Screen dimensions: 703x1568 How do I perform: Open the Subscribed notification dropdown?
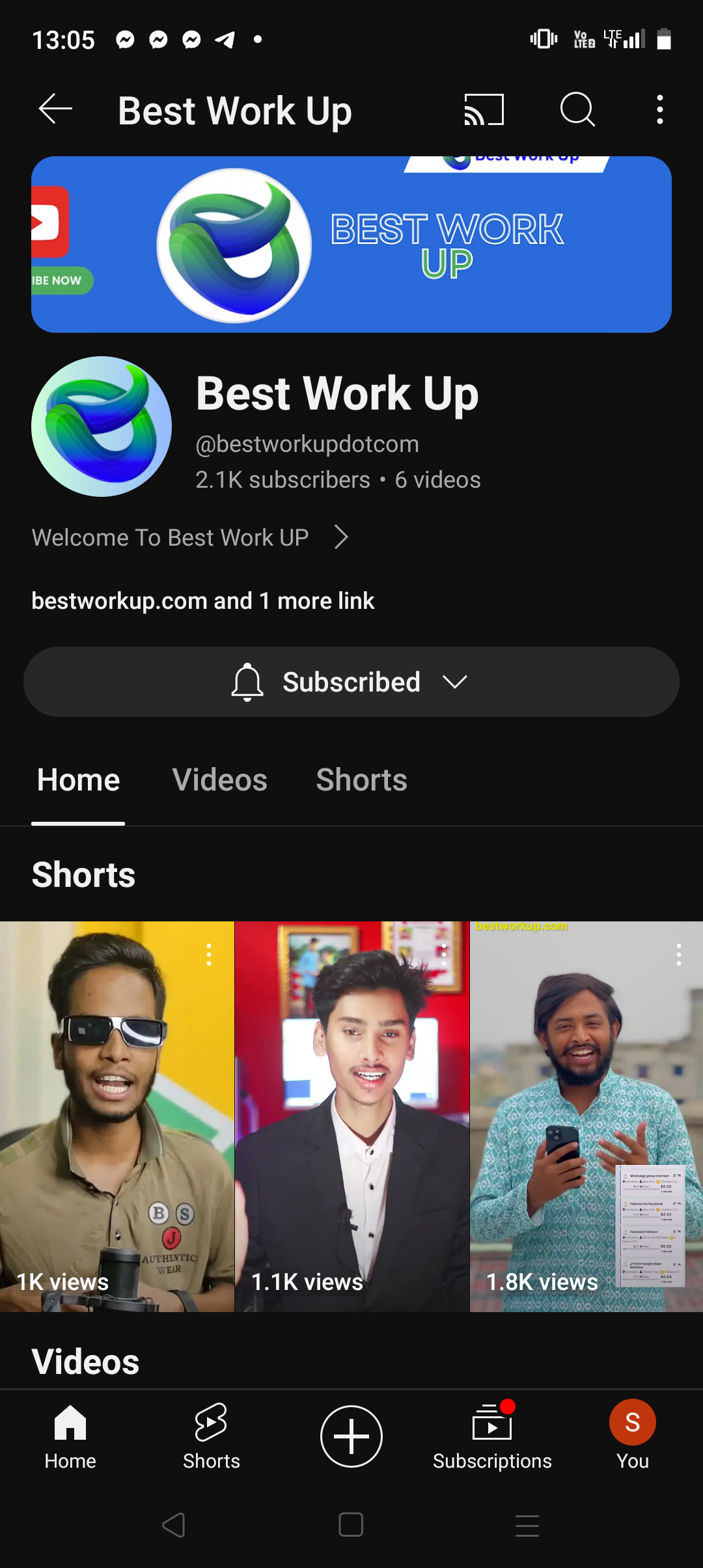coord(351,682)
